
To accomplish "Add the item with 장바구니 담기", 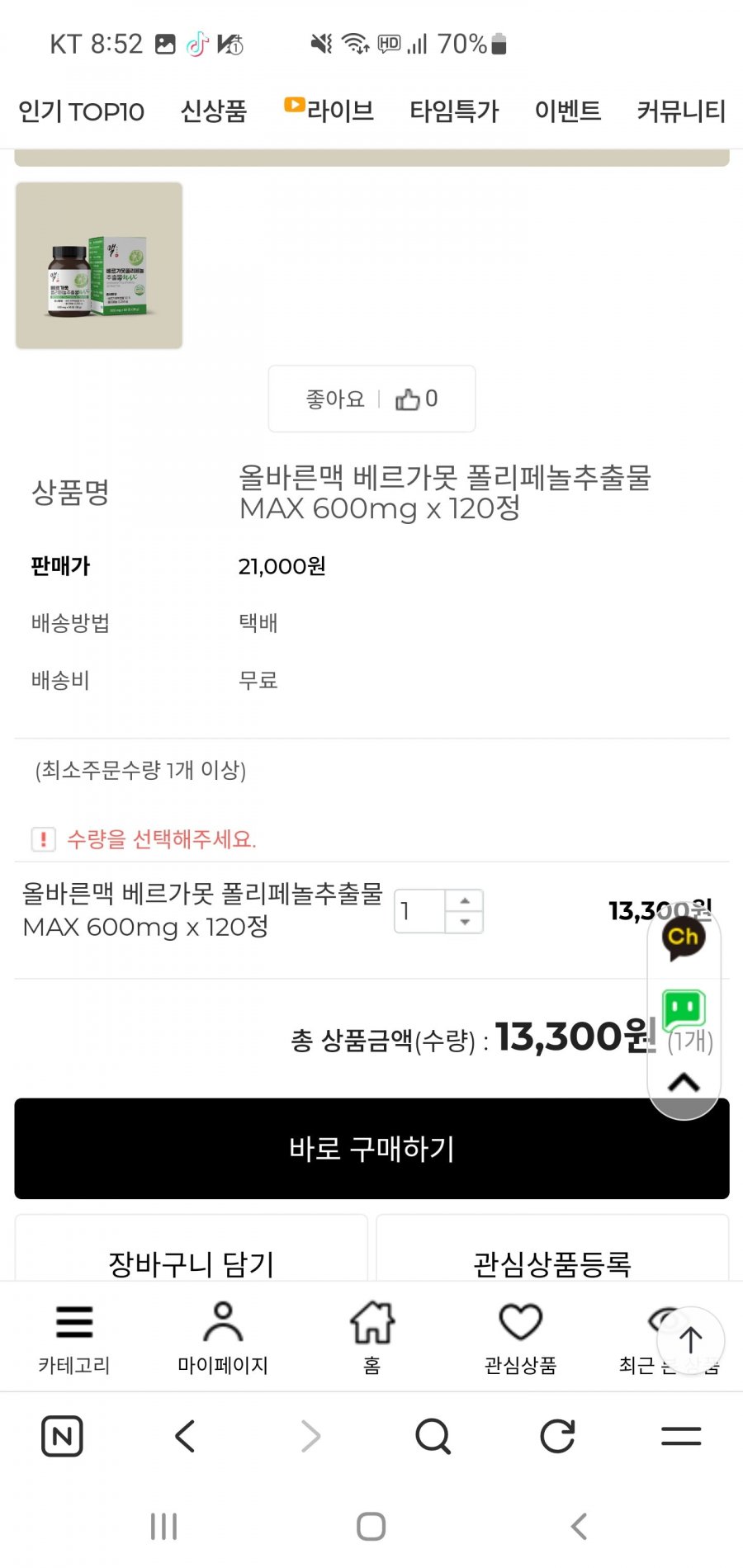I will tap(191, 1261).
